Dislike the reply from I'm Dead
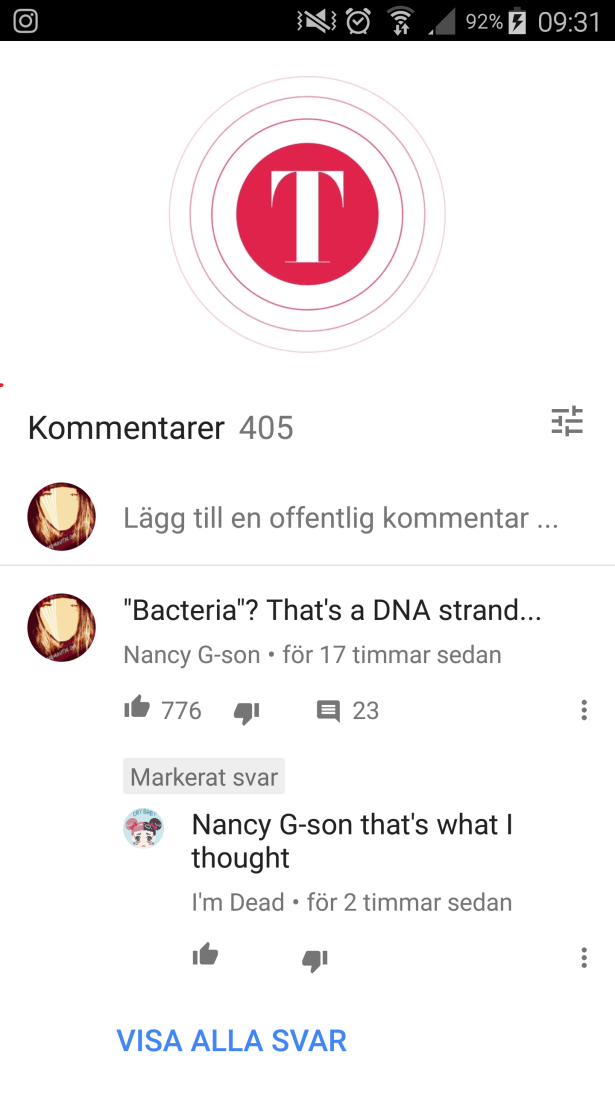The width and height of the screenshot is (615, 1093). [314, 959]
